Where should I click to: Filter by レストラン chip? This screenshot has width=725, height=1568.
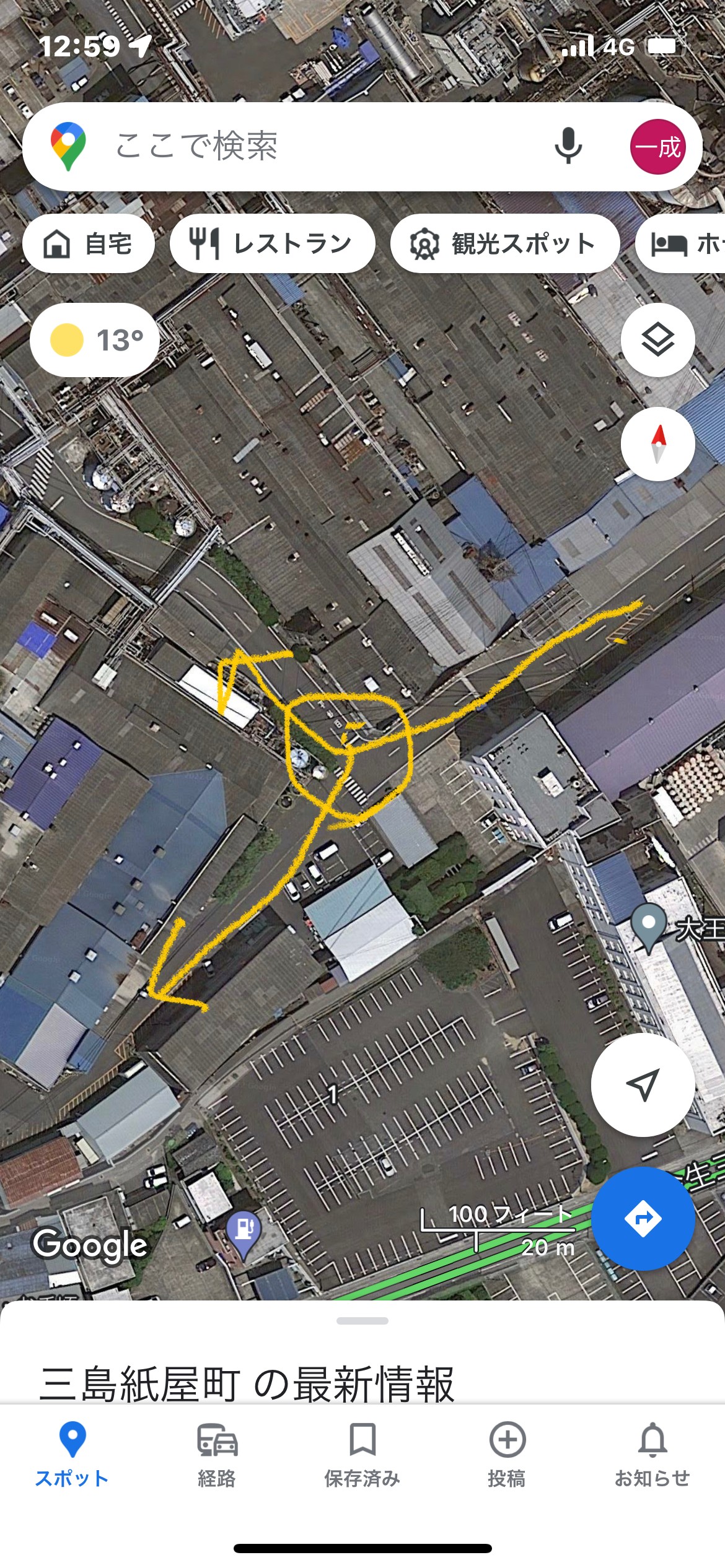273,243
